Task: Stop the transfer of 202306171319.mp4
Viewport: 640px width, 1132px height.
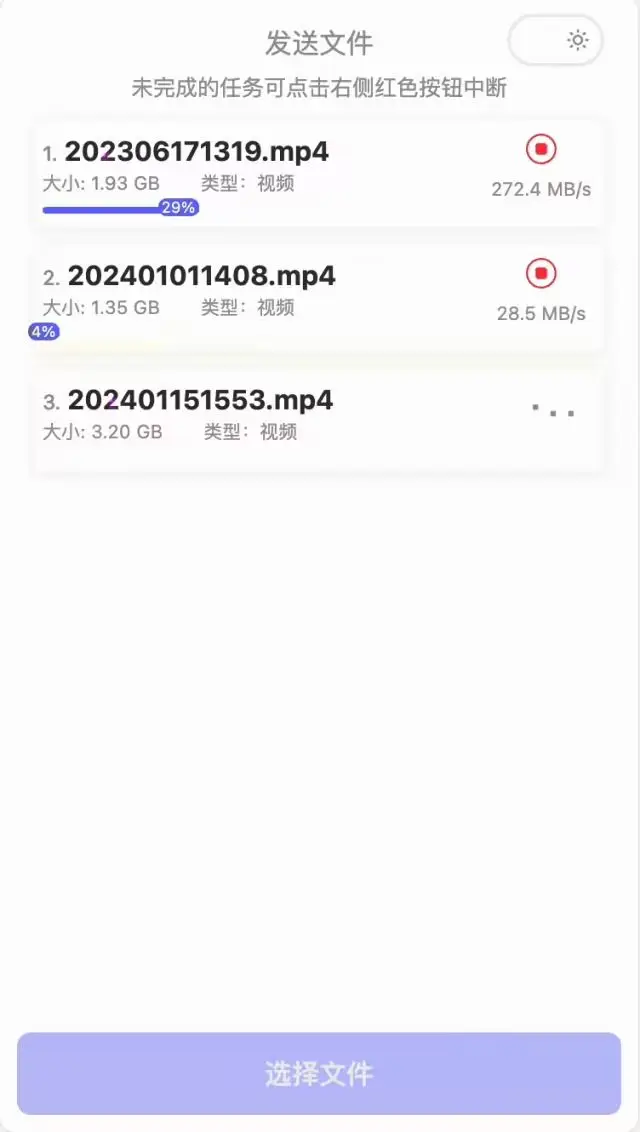Action: coord(541,150)
